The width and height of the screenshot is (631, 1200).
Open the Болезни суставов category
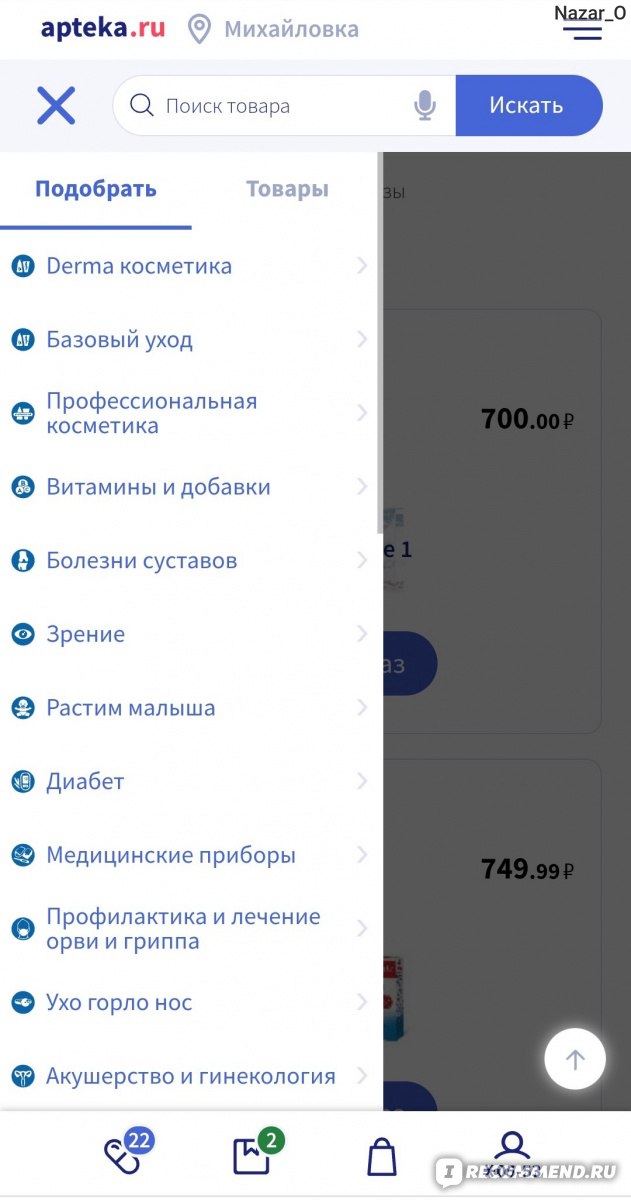(x=190, y=560)
